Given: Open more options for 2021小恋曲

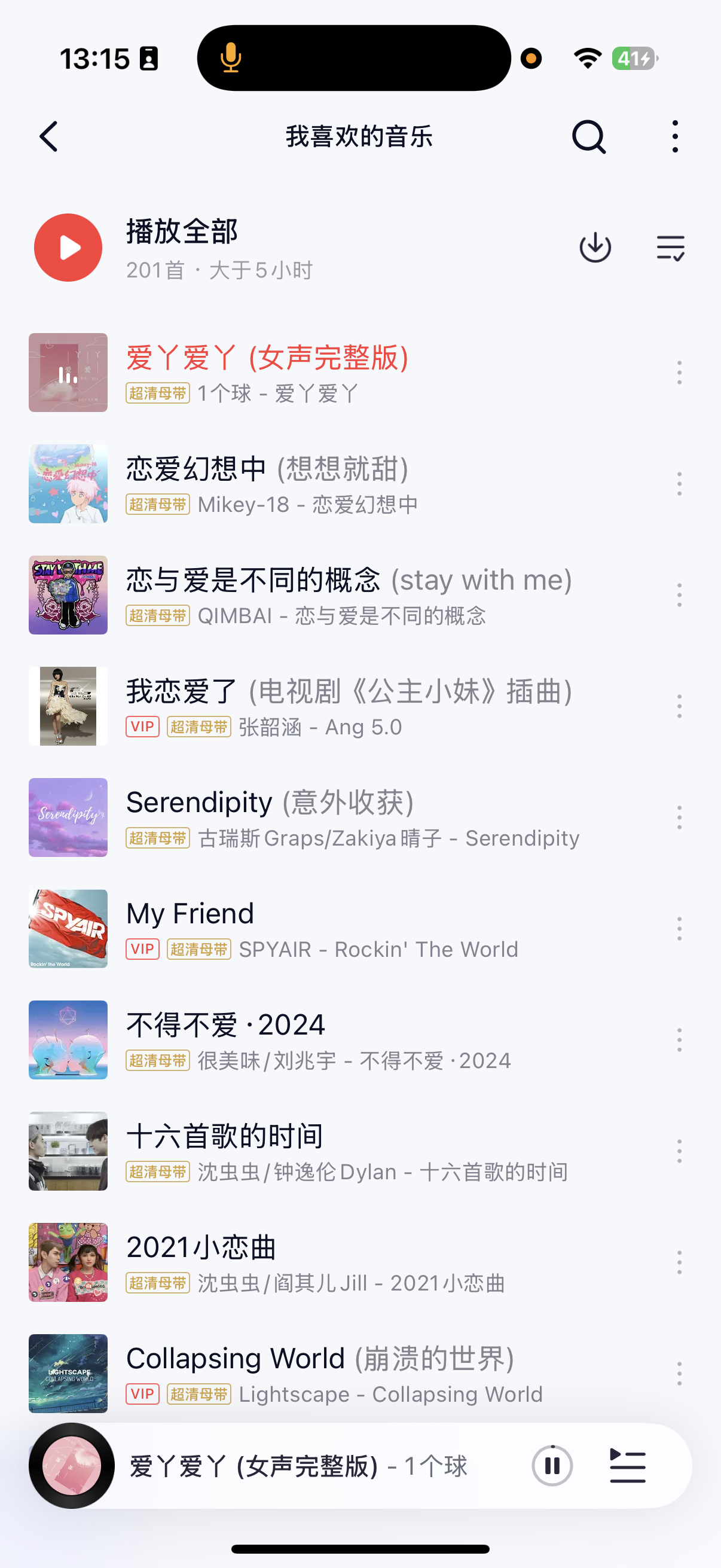Looking at the screenshot, I should pos(679,1262).
